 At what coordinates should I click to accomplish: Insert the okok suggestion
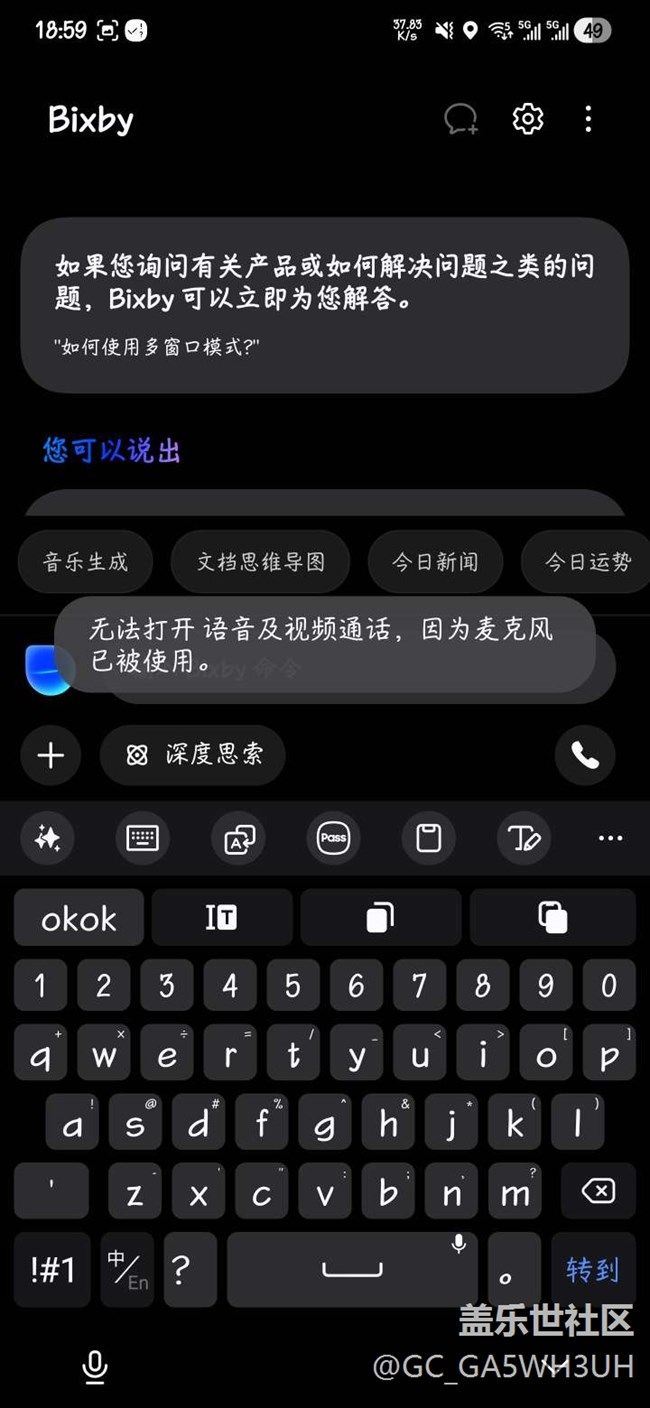pos(79,918)
